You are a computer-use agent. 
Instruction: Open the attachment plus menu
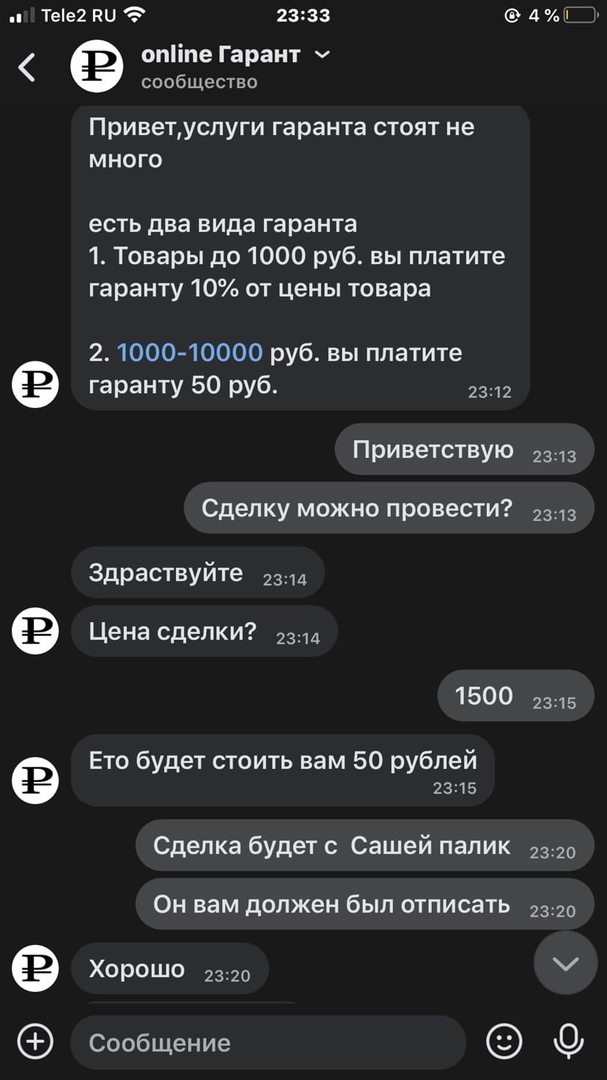point(35,1042)
